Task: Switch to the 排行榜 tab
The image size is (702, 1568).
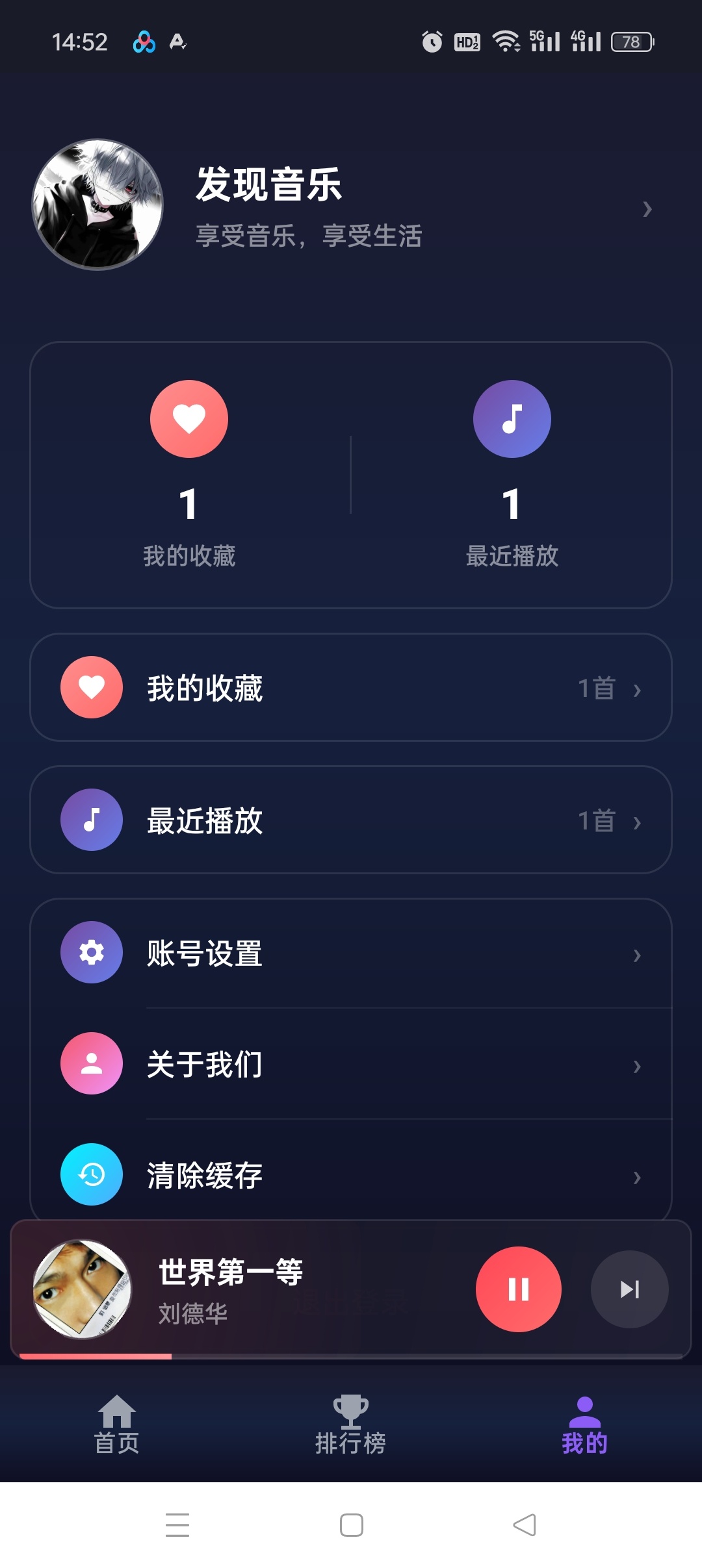Action: point(350,1423)
